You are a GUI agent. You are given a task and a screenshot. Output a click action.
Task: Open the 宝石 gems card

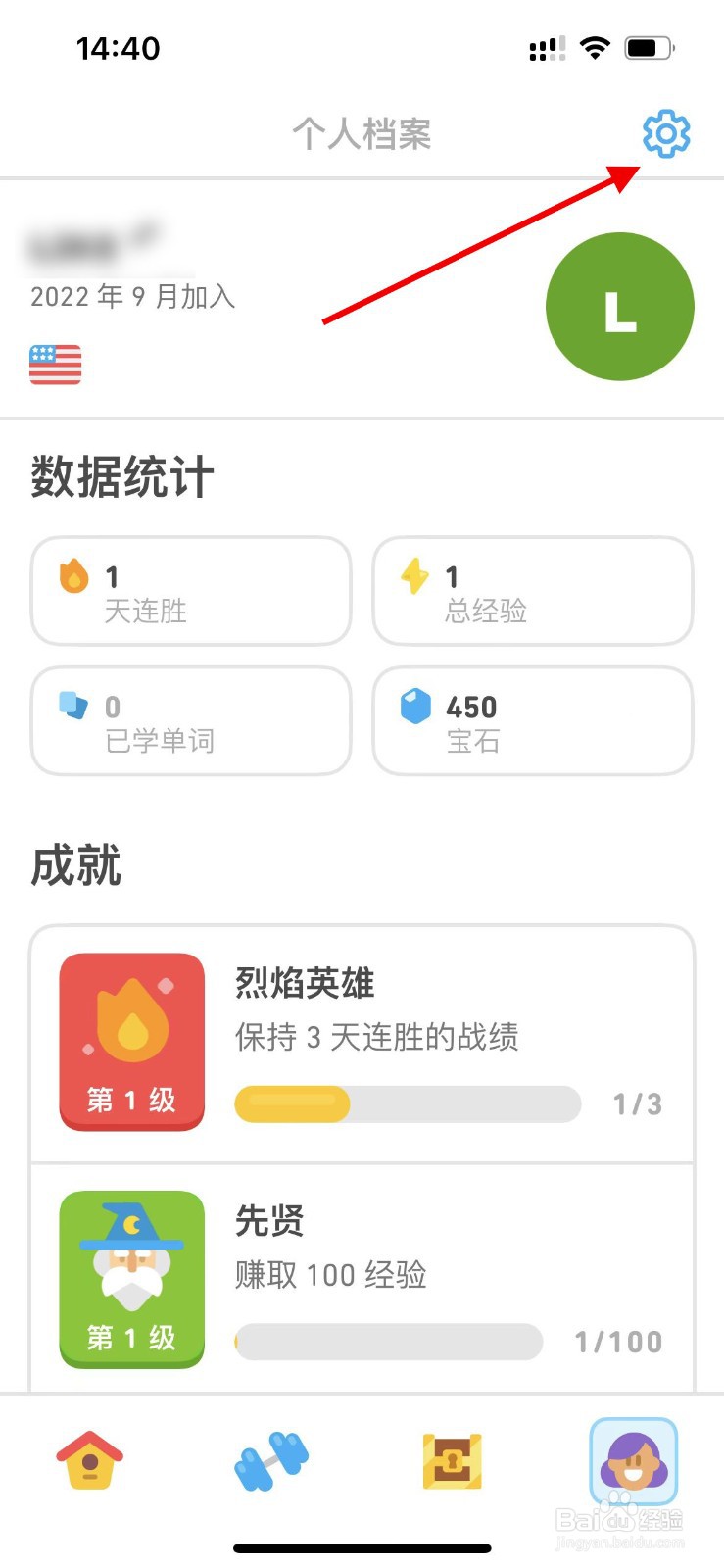[532, 721]
